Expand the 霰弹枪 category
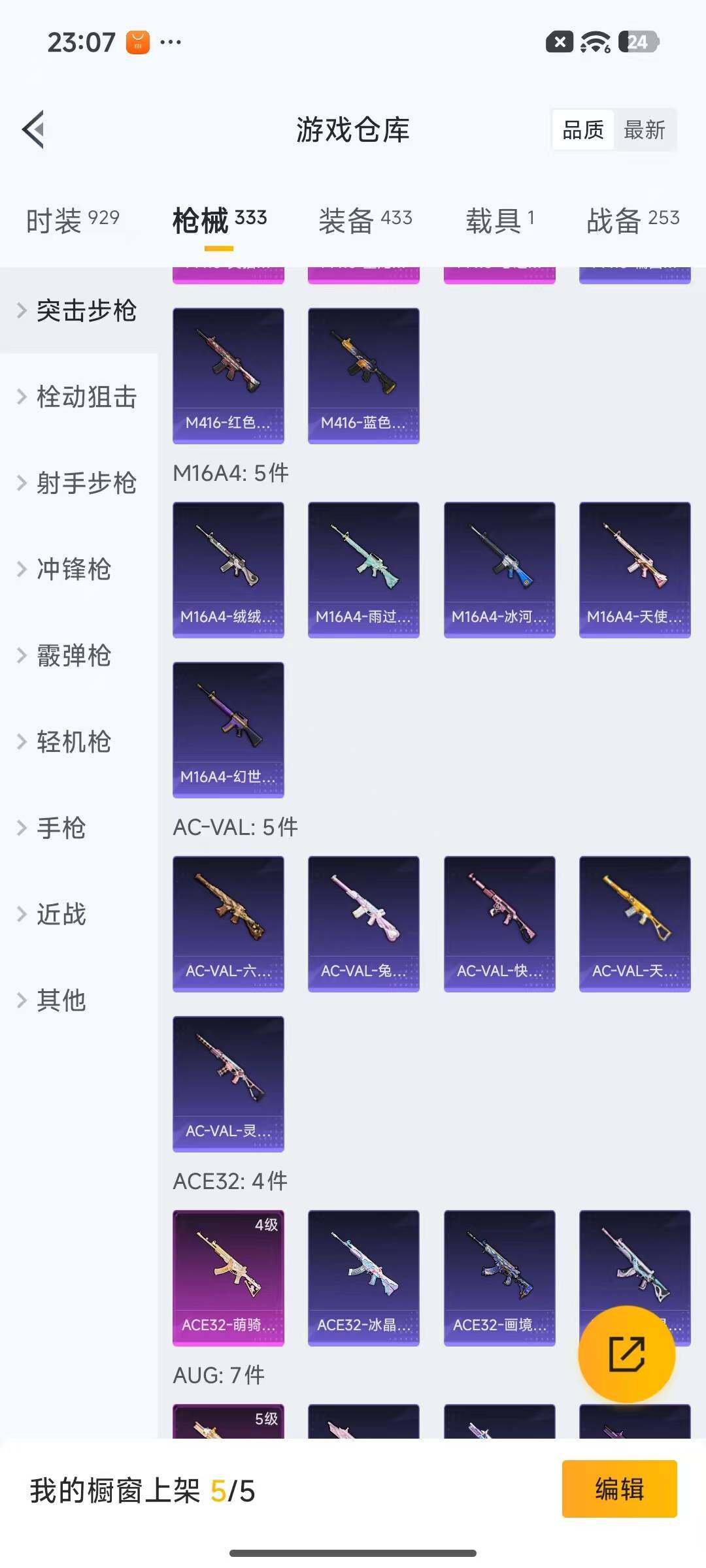 72,657
